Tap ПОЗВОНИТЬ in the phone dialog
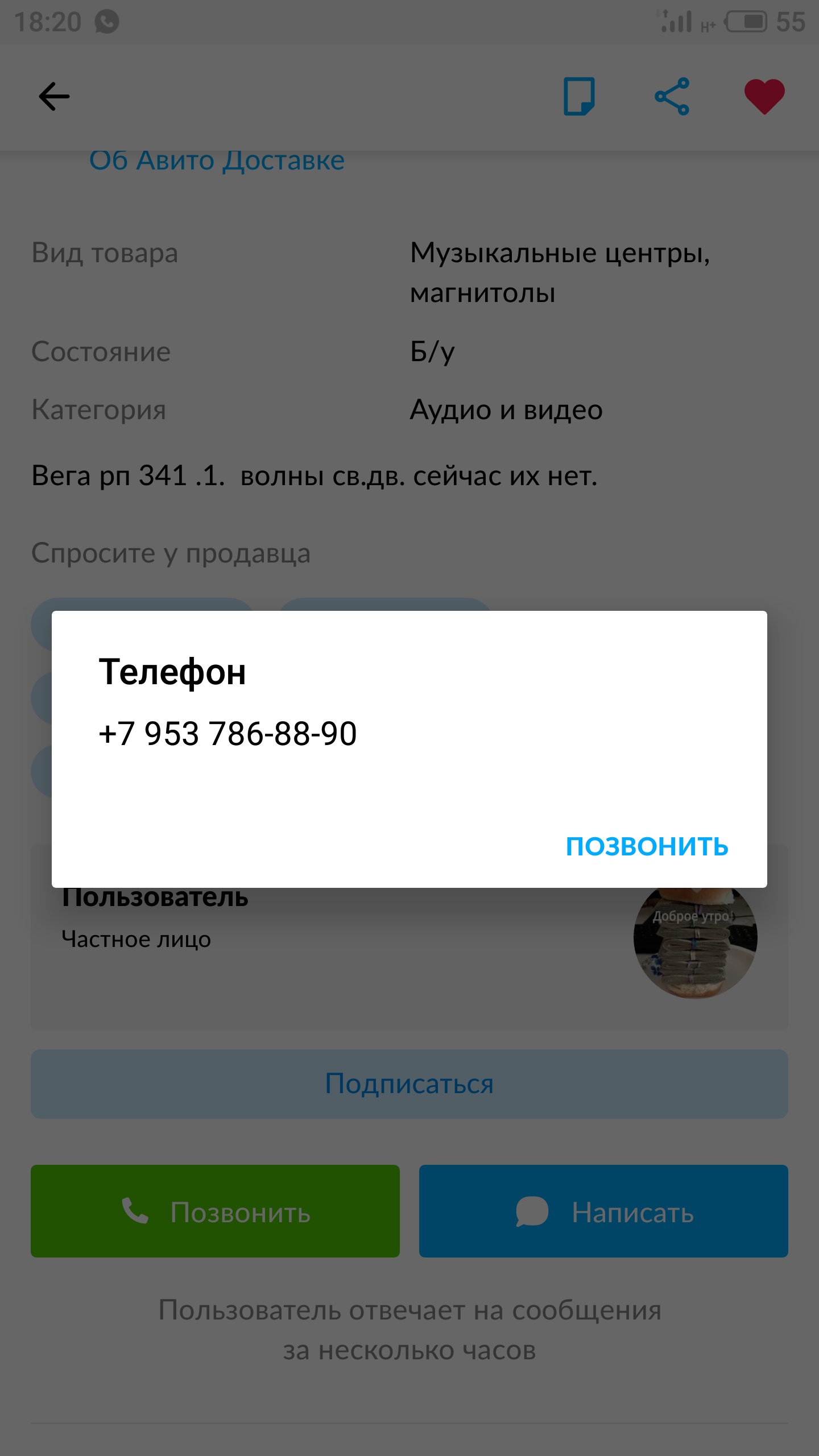 (x=647, y=846)
